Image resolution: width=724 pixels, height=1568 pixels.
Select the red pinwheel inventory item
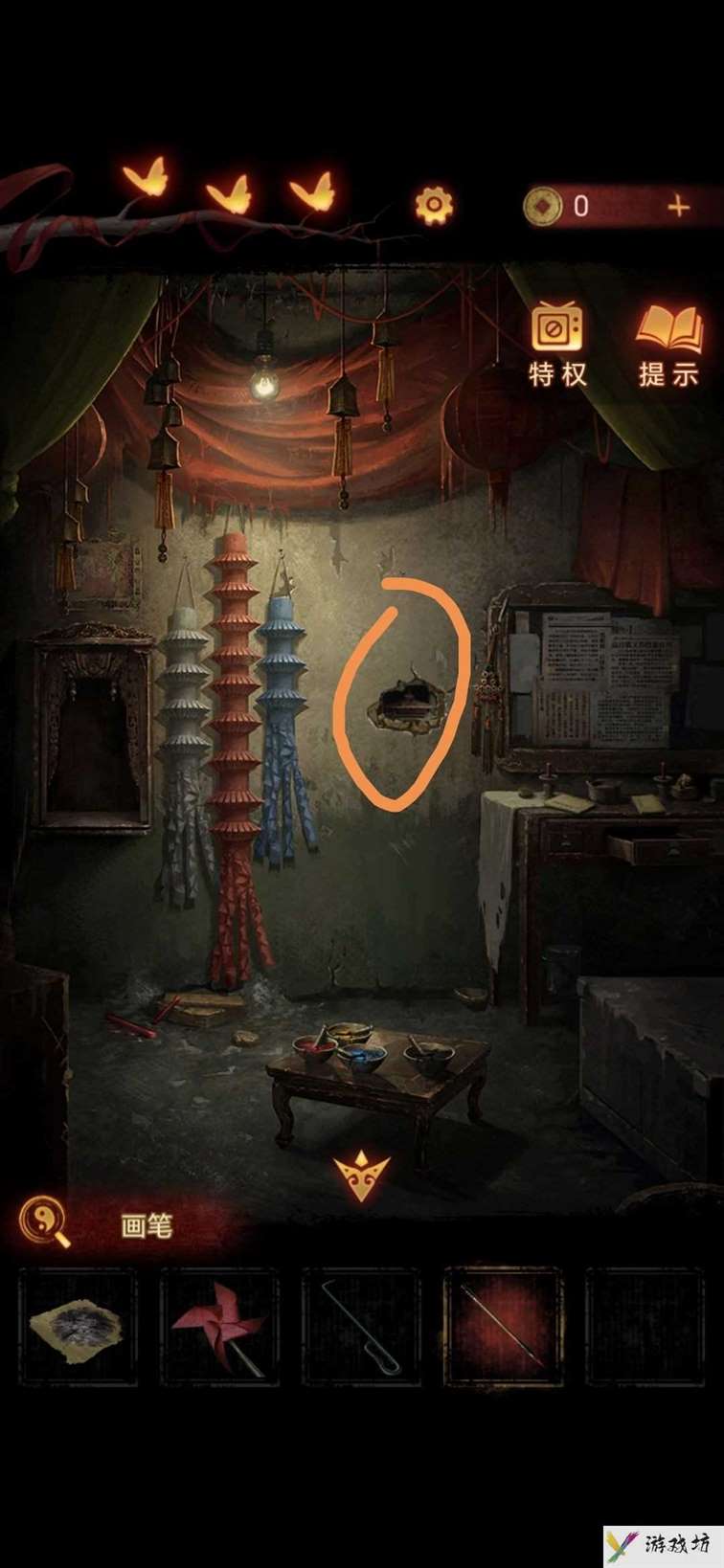[x=219, y=1326]
